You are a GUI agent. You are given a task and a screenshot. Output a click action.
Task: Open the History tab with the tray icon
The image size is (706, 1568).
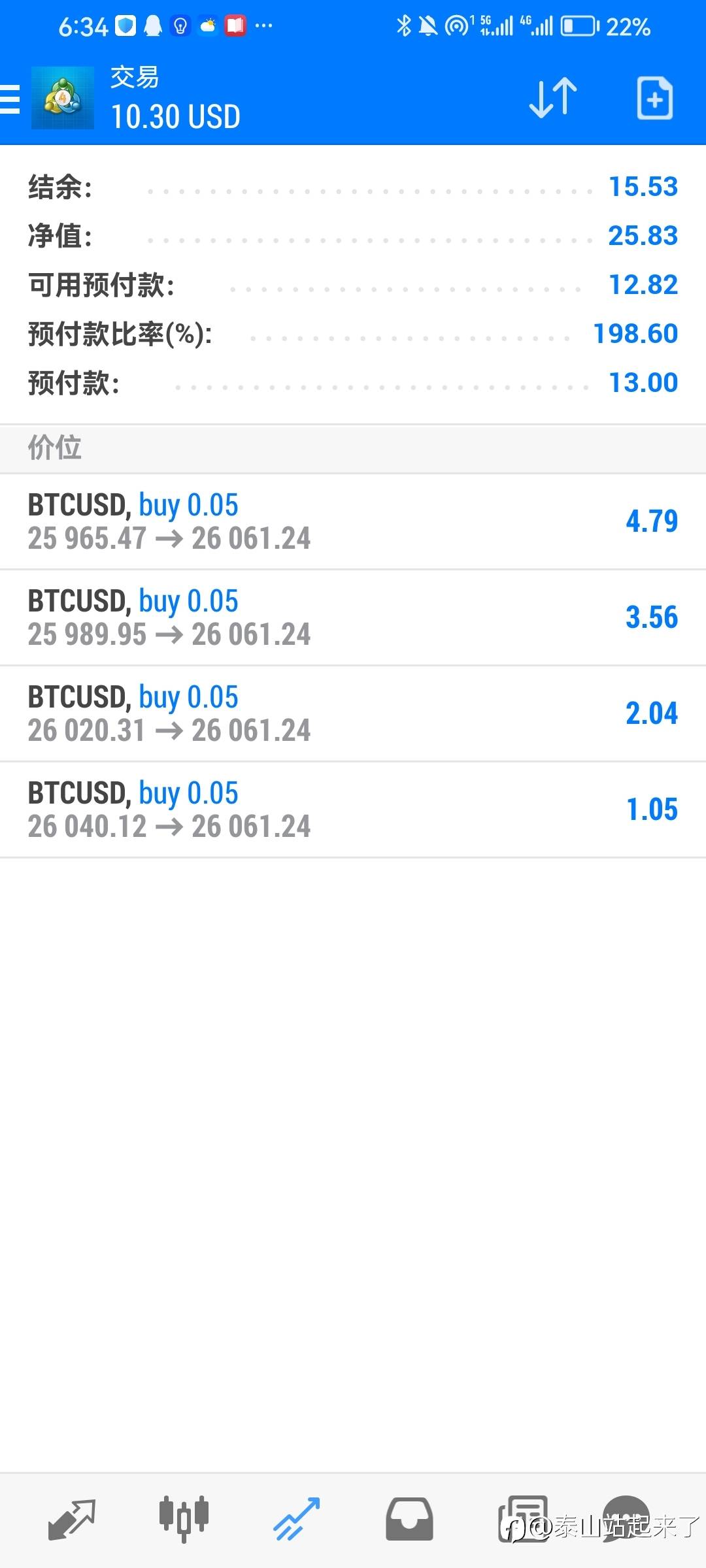tap(409, 1520)
